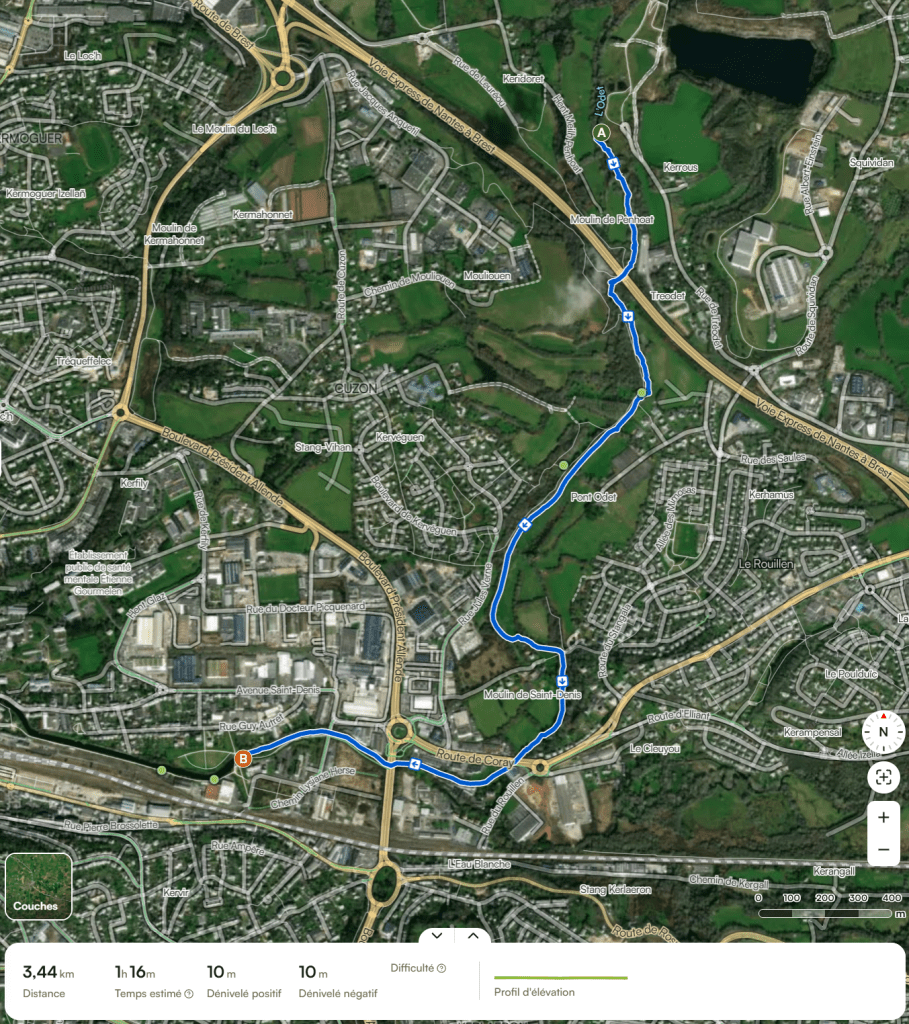Reset map orientation with the compass
This screenshot has height=1024, width=909.
coord(884,731)
